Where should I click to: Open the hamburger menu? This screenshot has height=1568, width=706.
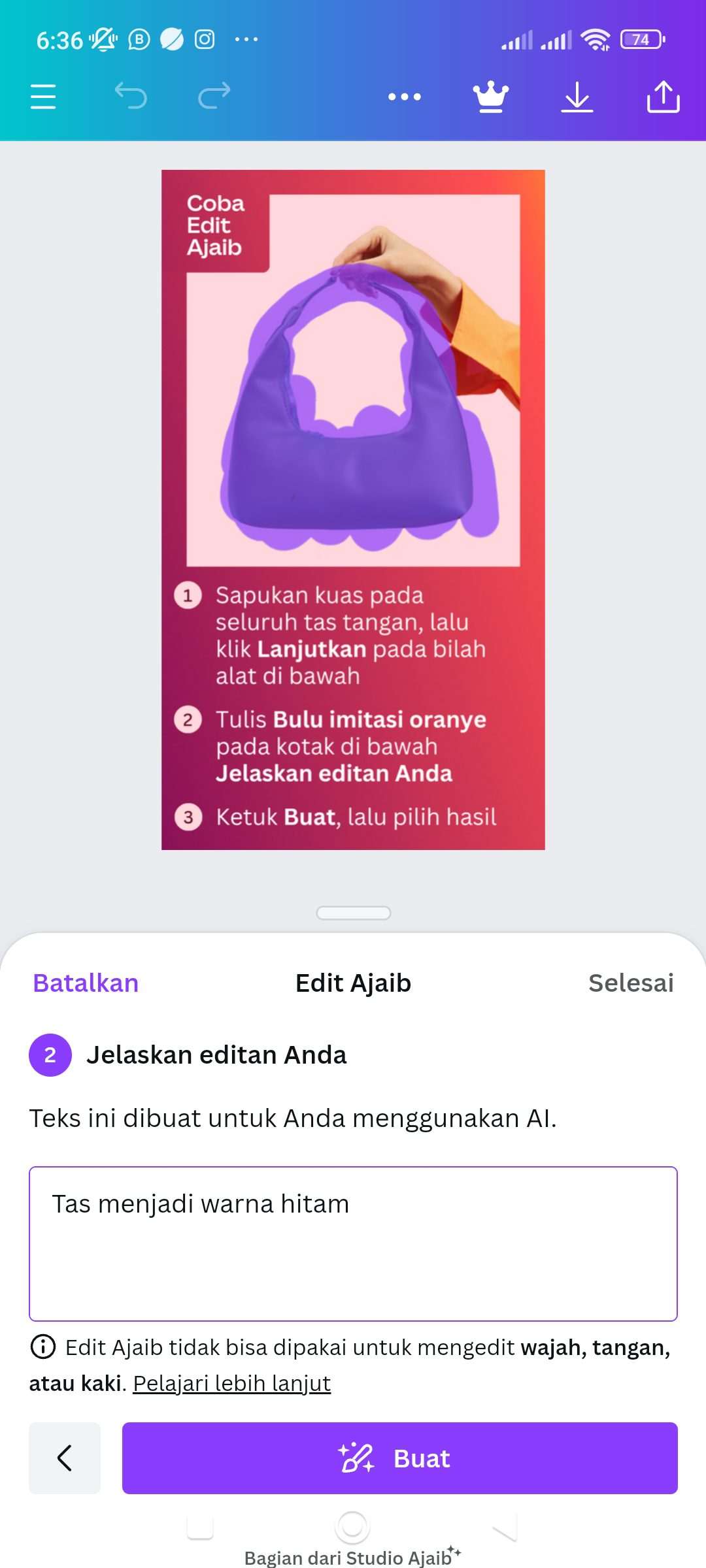point(43,97)
